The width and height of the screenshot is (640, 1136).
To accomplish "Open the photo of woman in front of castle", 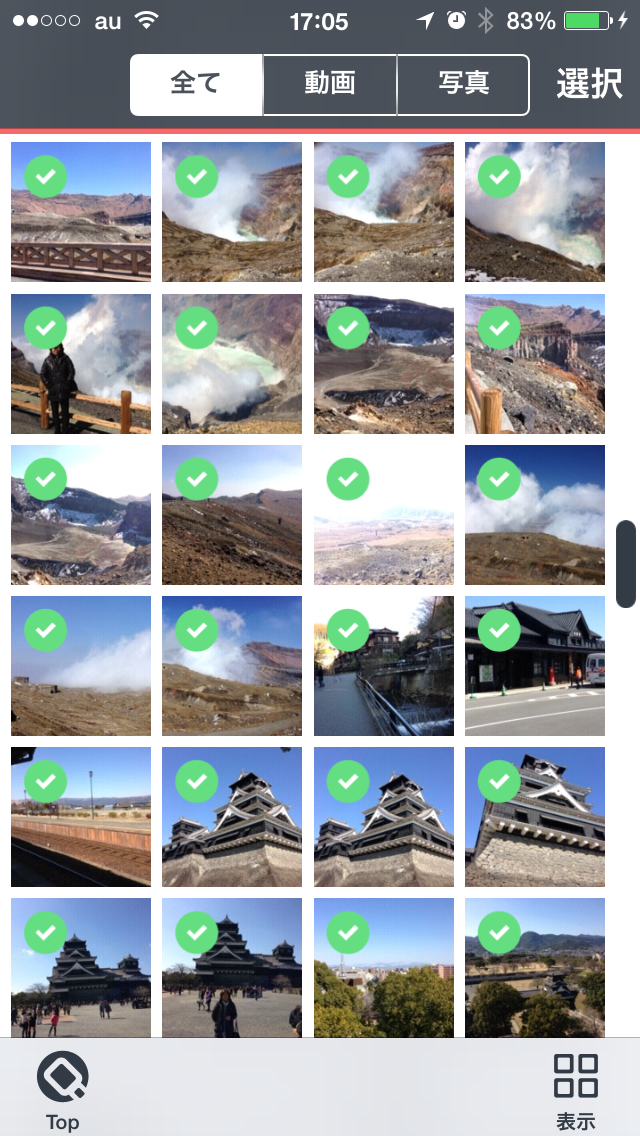I will 232,968.
